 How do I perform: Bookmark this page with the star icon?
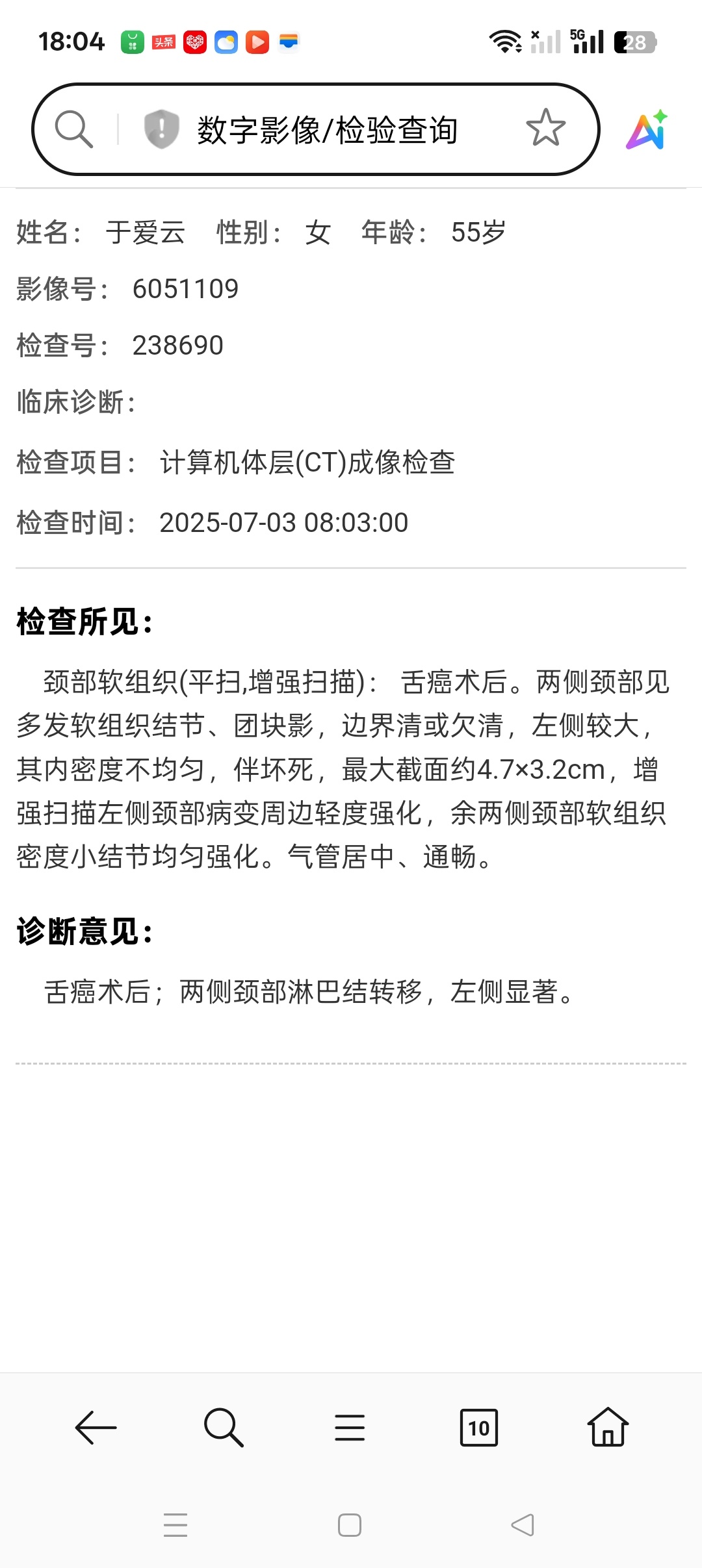[545, 128]
